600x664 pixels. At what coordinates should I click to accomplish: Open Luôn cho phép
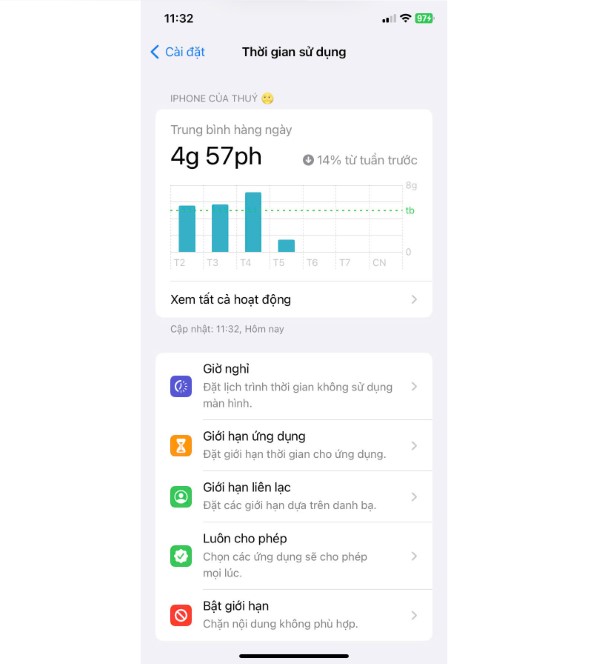click(x=293, y=555)
